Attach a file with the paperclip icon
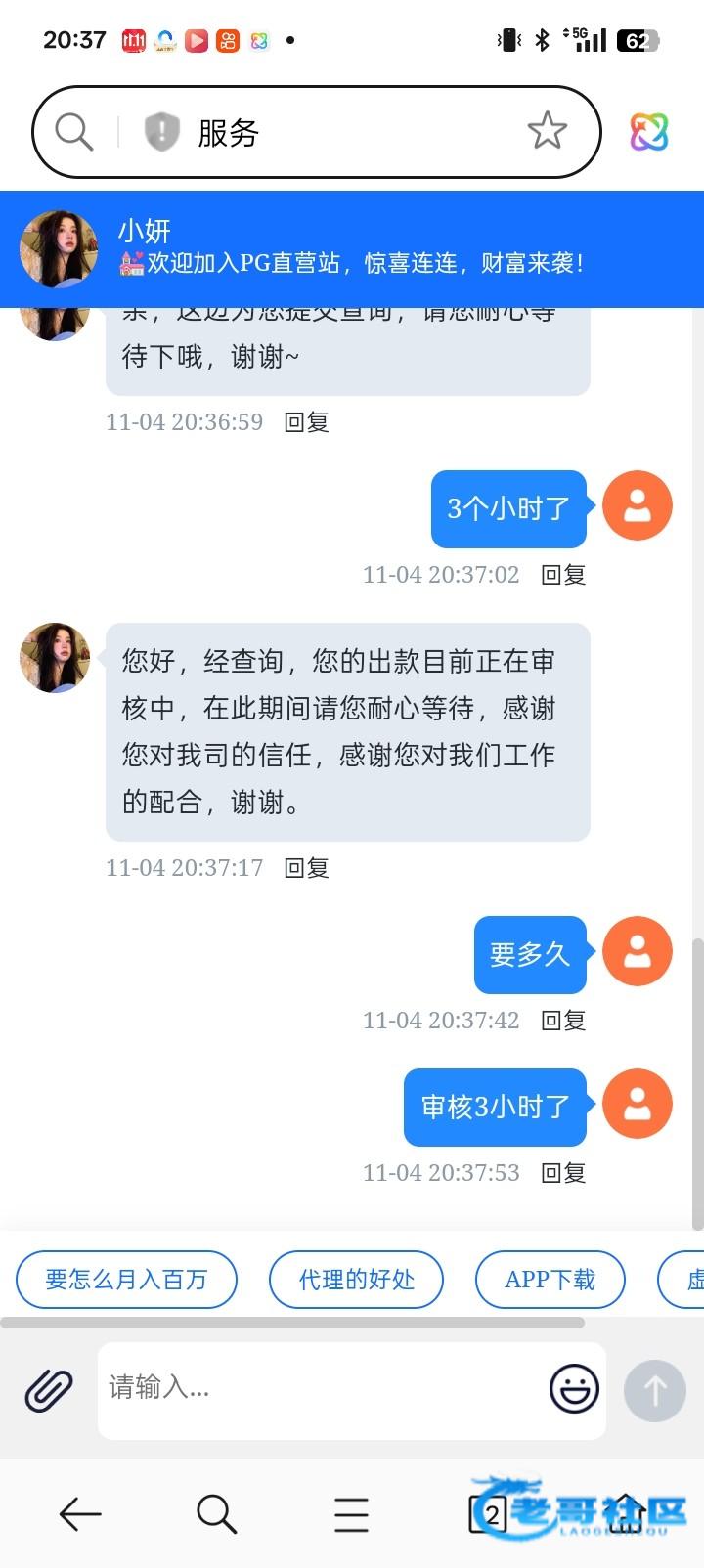The width and height of the screenshot is (704, 1568). pyautogui.click(x=49, y=1388)
